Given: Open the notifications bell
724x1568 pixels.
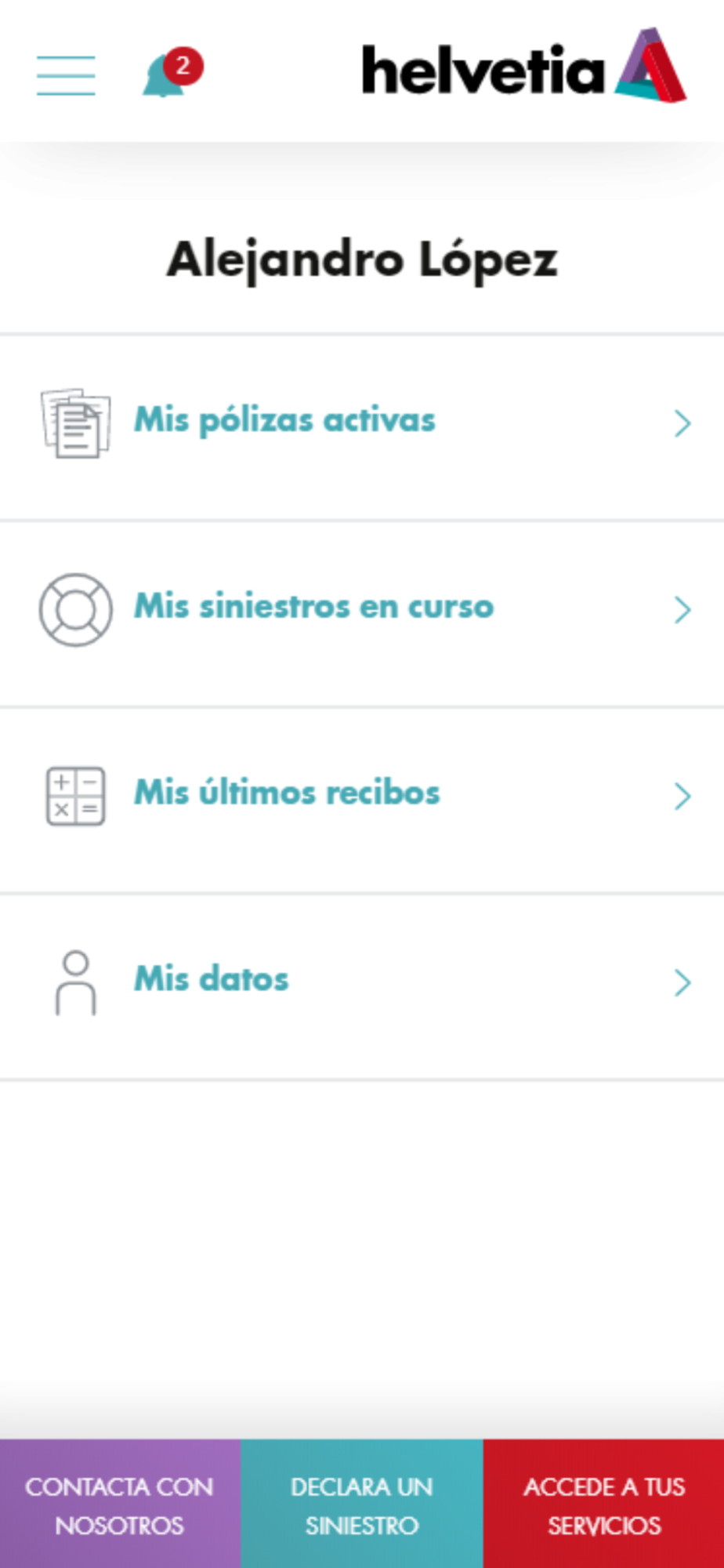Looking at the screenshot, I should (172, 73).
